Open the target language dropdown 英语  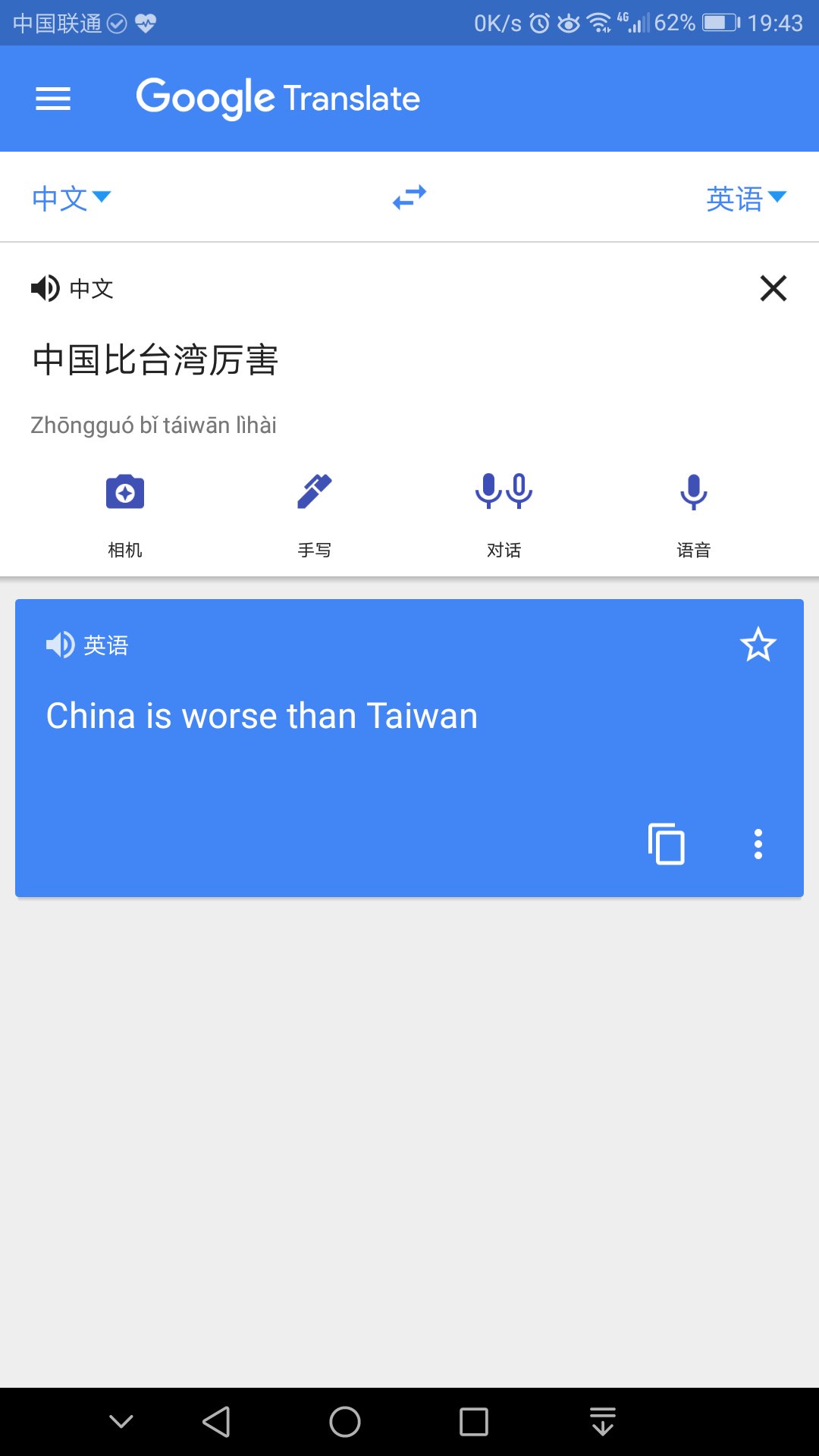pos(747,199)
